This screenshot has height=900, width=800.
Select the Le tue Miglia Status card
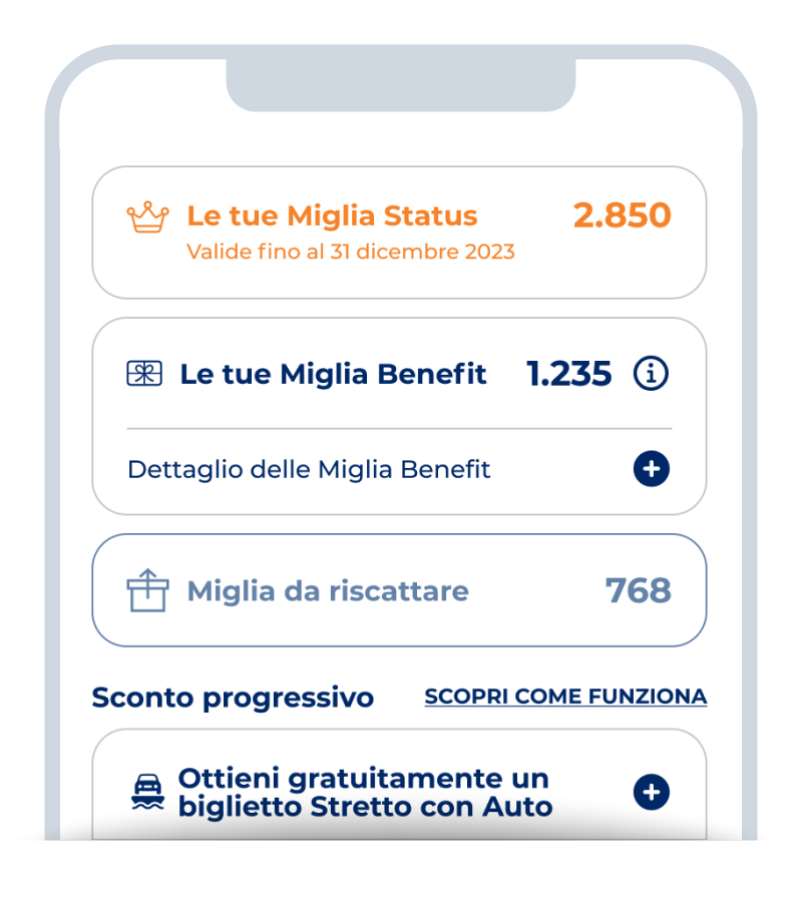398,232
